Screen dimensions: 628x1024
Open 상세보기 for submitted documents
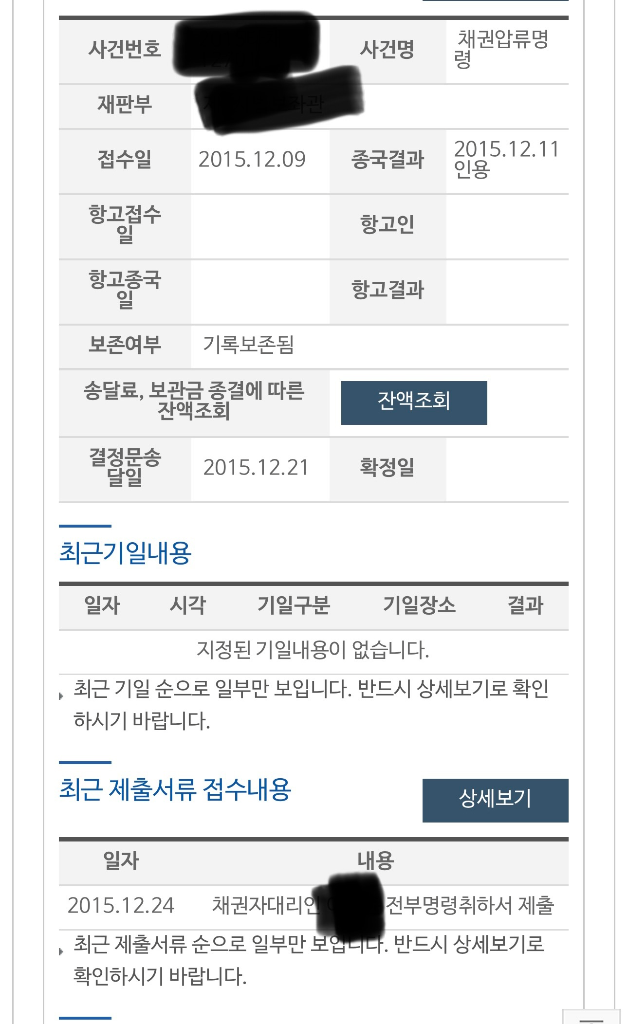pyautogui.click(x=495, y=800)
